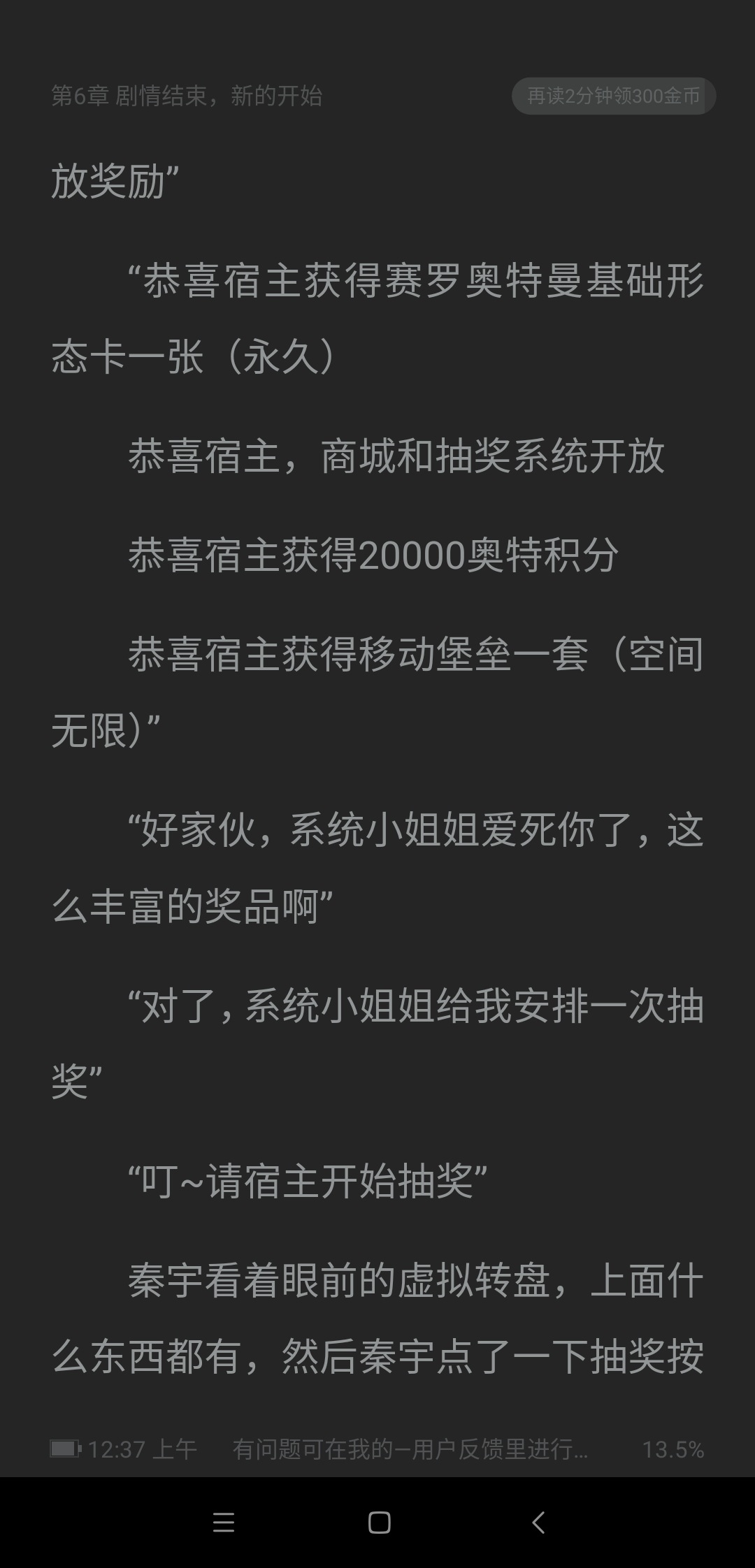The height and width of the screenshot is (1568, 755).
Task: Go to the home screen
Action: click(x=379, y=1522)
